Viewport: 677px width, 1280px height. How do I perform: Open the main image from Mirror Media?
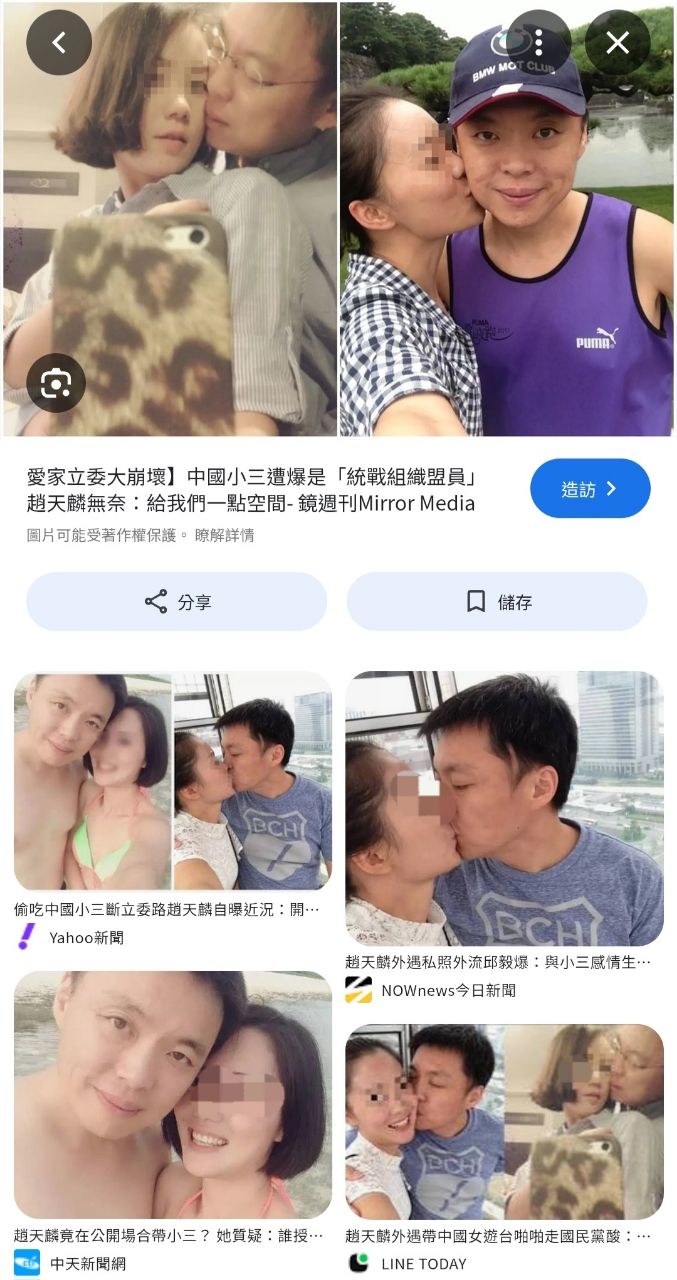coord(338,220)
